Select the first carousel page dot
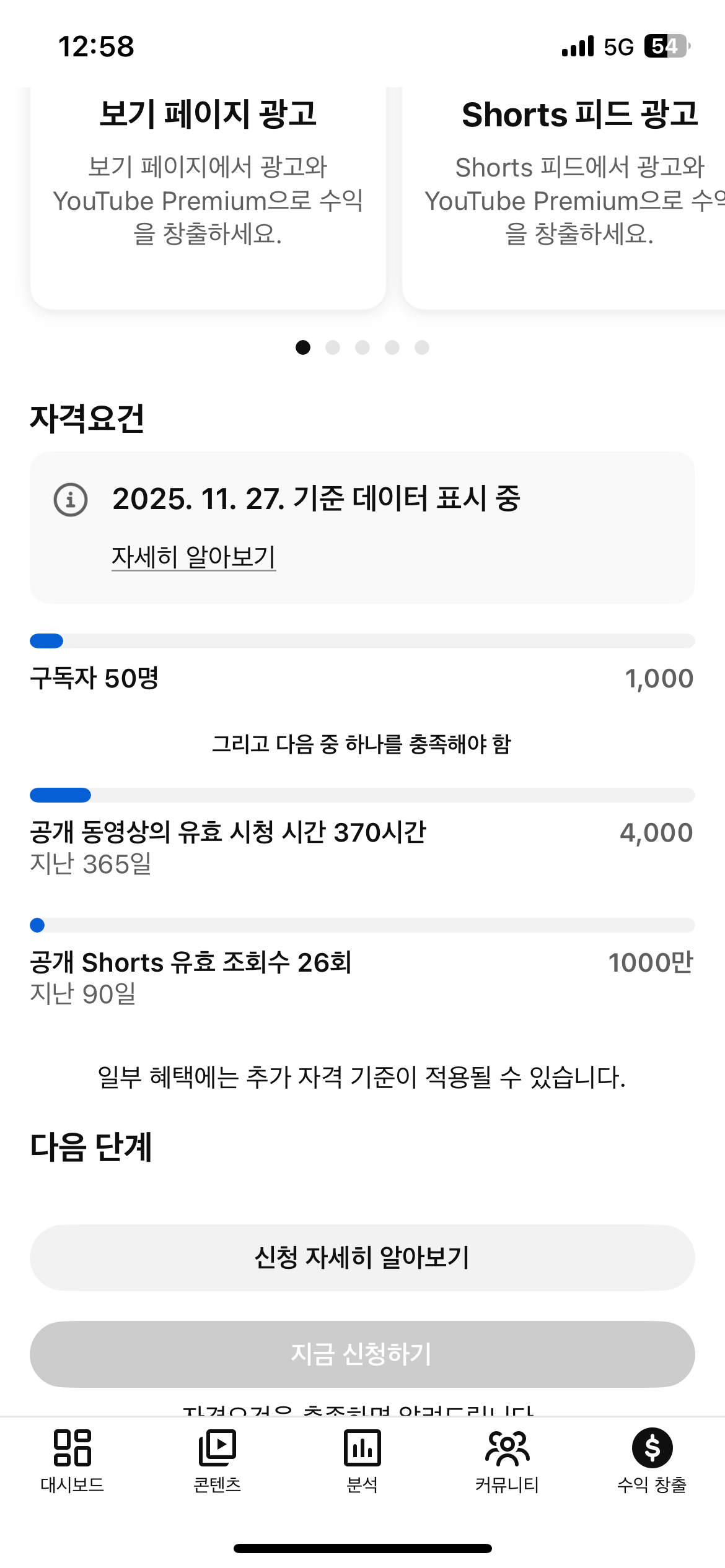Screen dimensions: 725x1568 (x=303, y=348)
